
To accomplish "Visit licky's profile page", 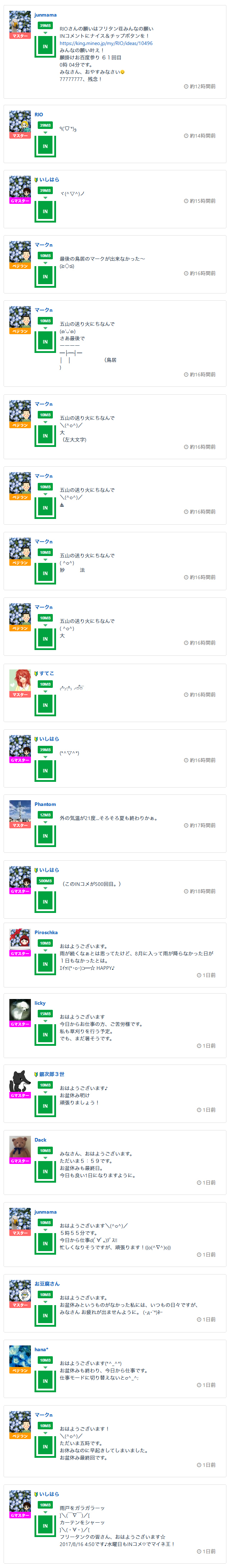I will point(40,1003).
